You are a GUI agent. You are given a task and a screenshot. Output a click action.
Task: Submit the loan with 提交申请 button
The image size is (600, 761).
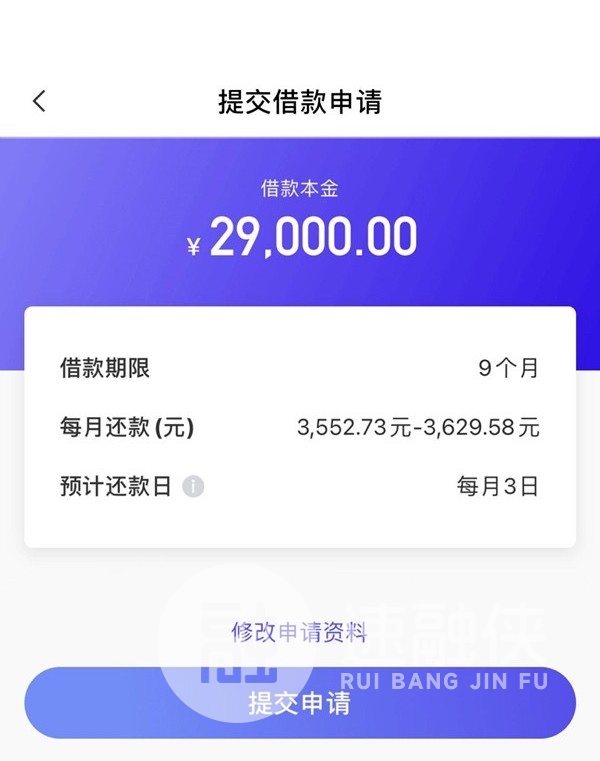tap(299, 703)
